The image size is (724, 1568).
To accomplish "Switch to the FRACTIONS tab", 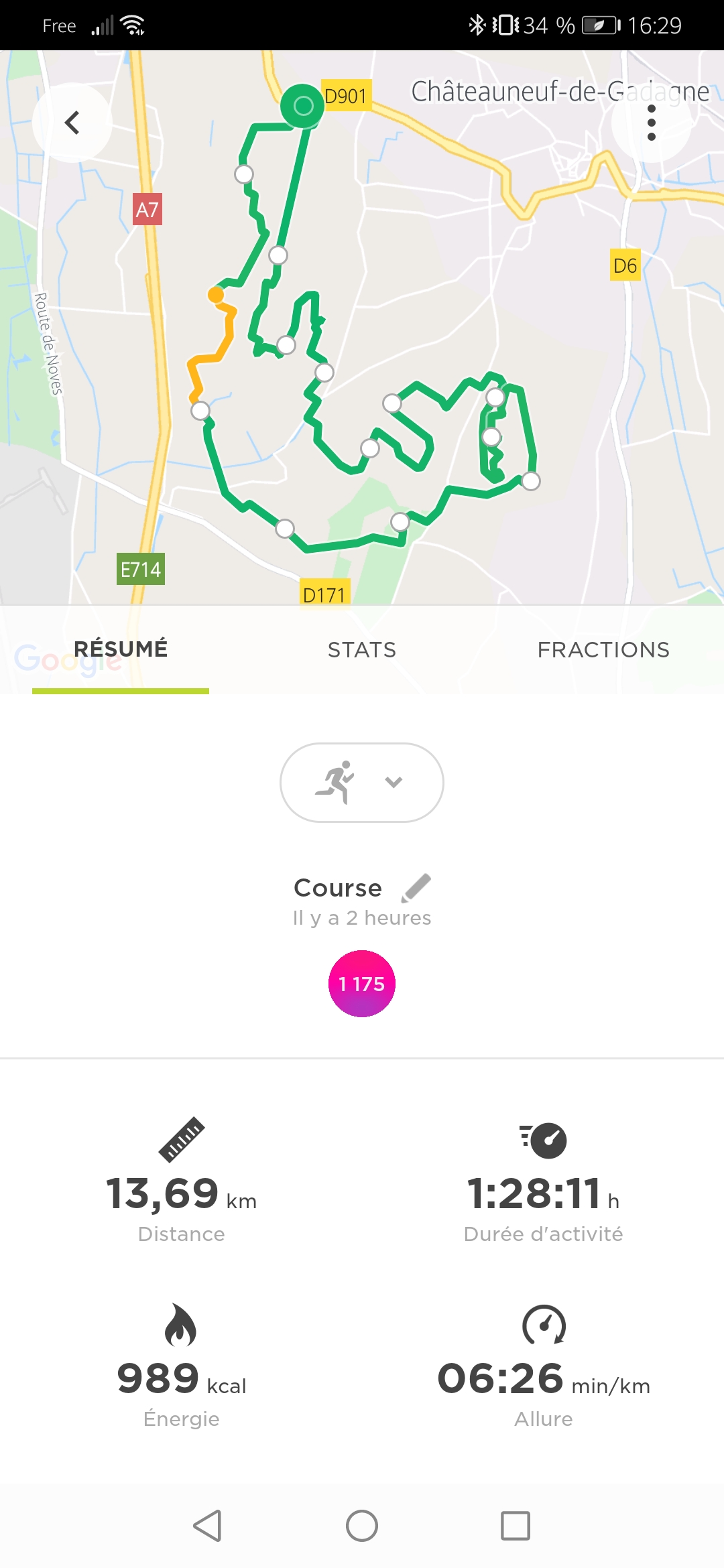I will (x=603, y=649).
